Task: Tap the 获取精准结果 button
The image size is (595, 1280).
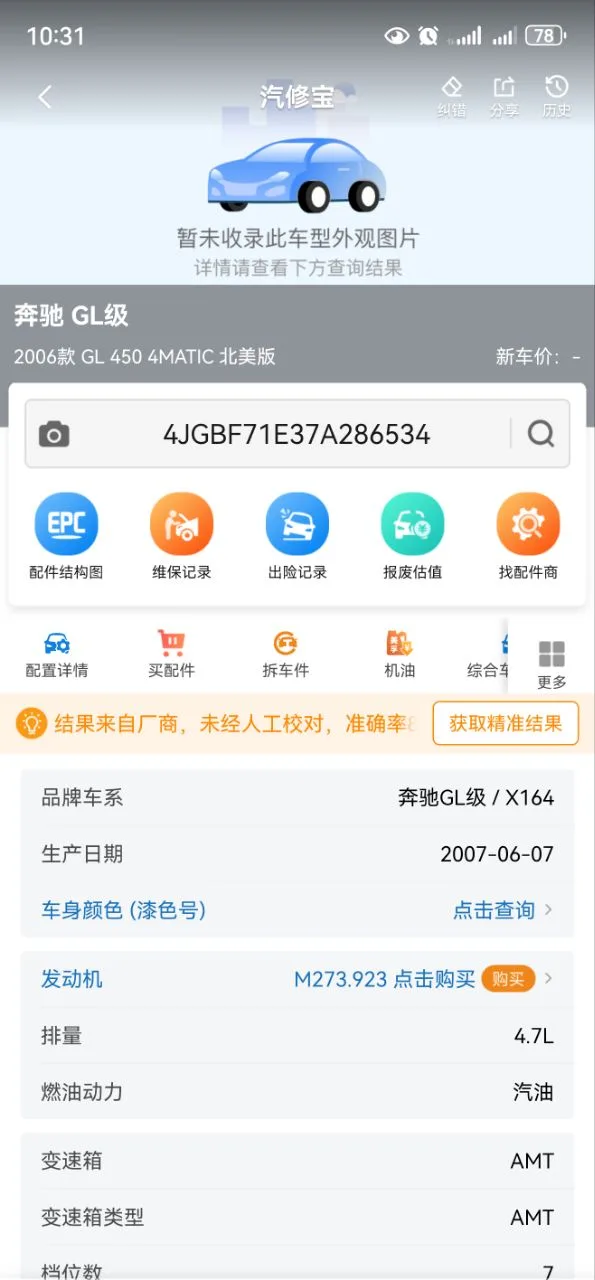Action: tap(506, 723)
